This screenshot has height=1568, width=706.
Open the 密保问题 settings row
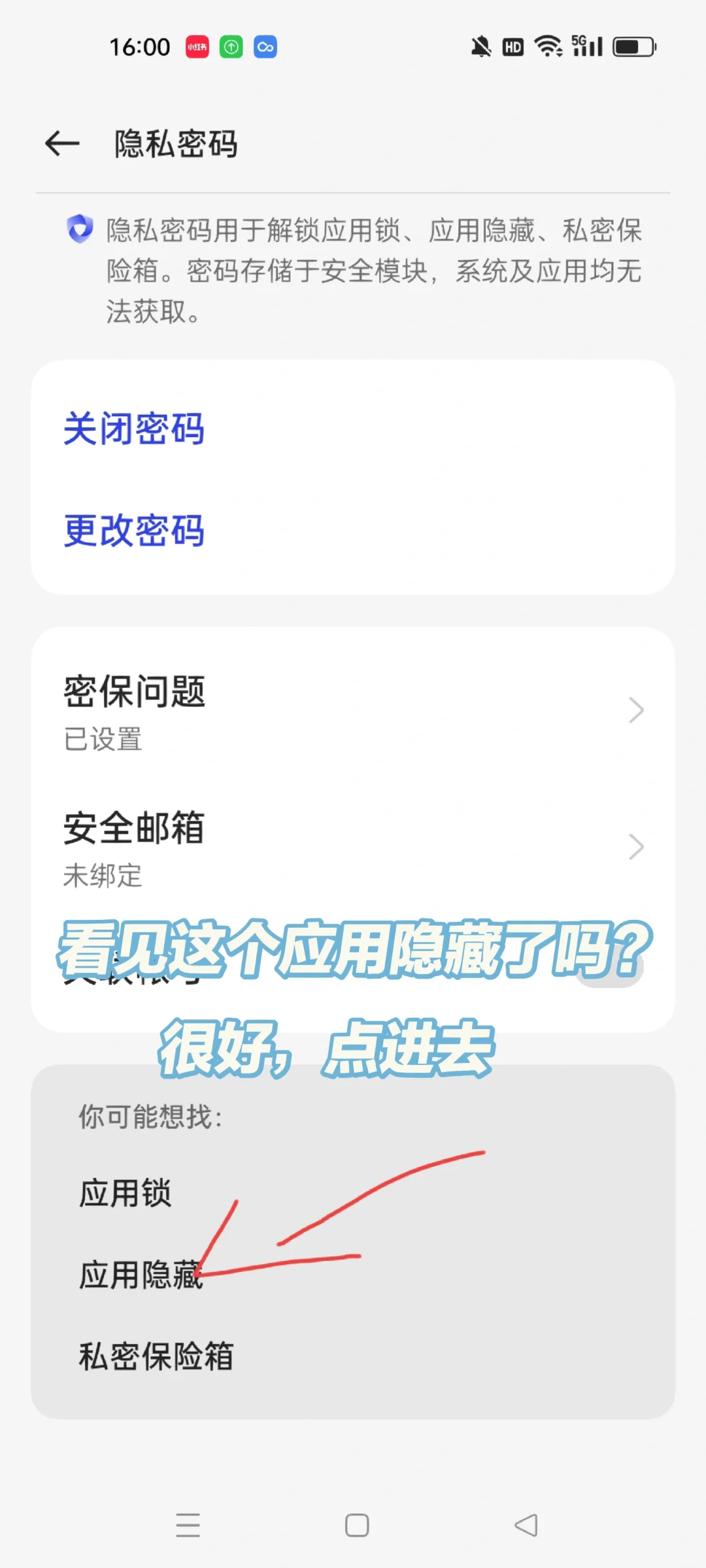click(x=353, y=711)
